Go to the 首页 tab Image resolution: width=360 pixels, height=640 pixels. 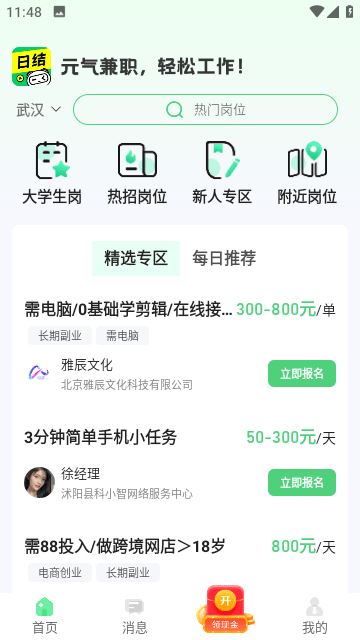pyautogui.click(x=45, y=616)
